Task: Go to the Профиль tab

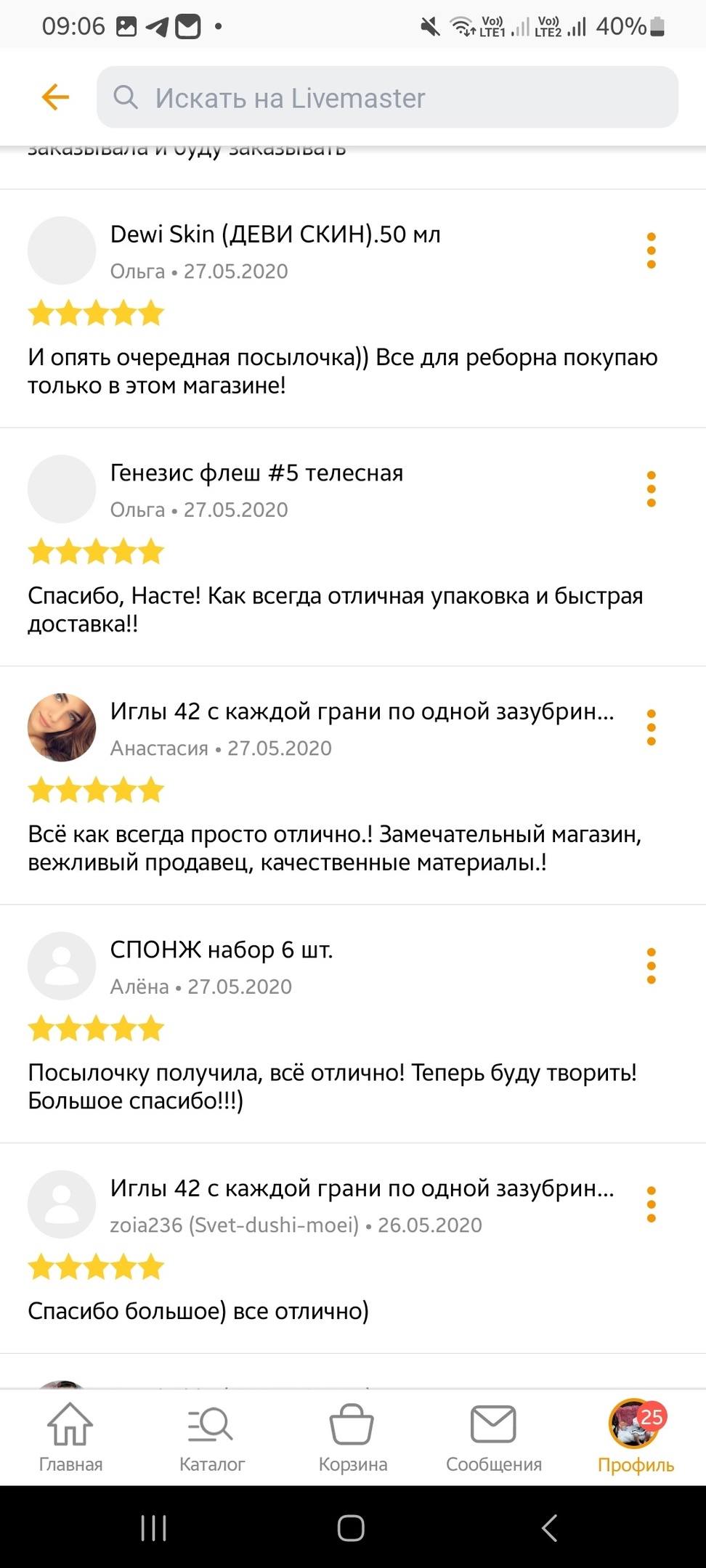Action: (x=636, y=1438)
